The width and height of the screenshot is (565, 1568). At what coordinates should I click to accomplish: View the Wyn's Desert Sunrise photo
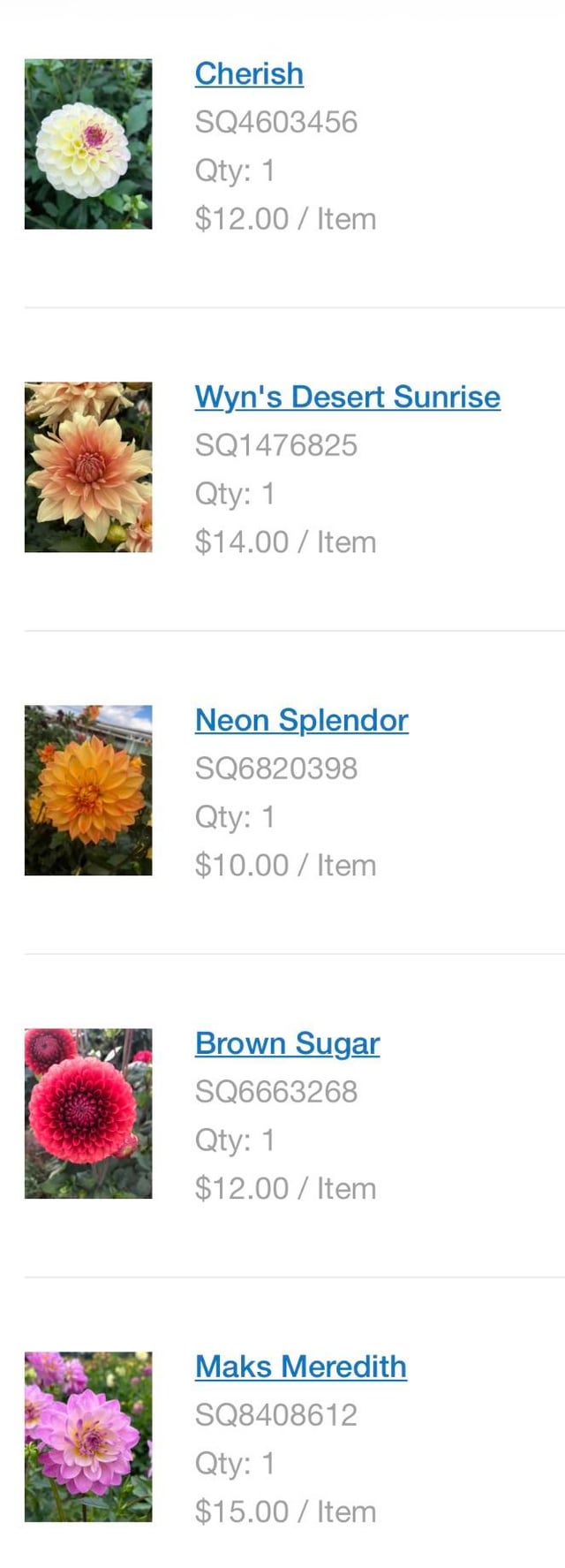(88, 467)
